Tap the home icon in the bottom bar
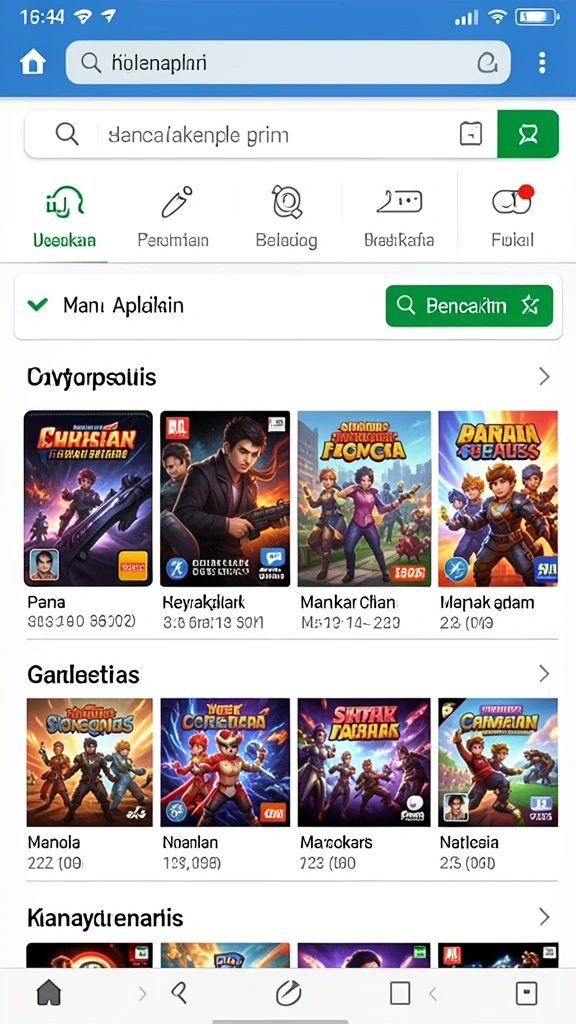This screenshot has height=1024, width=576. coord(49,993)
